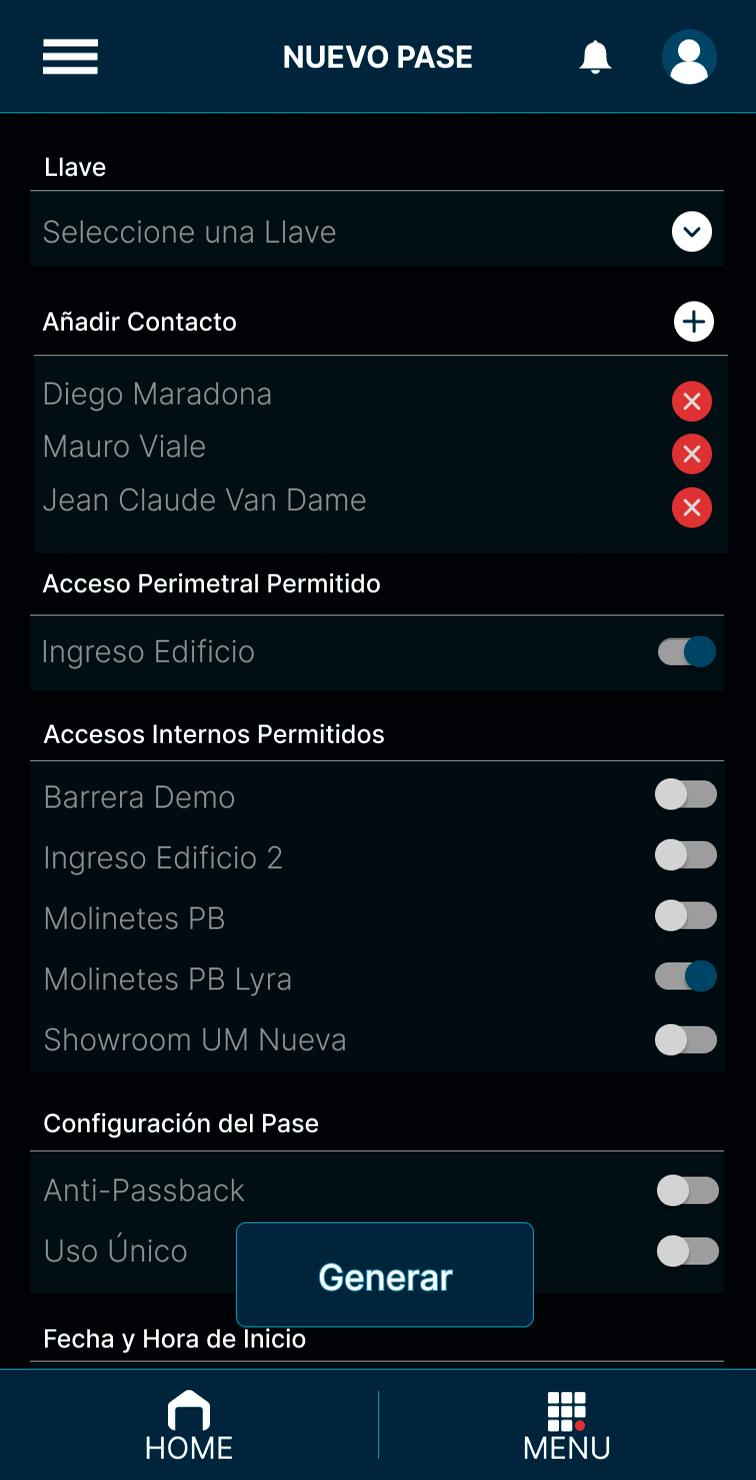Image resolution: width=756 pixels, height=1480 pixels.
Task: Remove Mauro Viale from contacts
Action: pyautogui.click(x=691, y=454)
